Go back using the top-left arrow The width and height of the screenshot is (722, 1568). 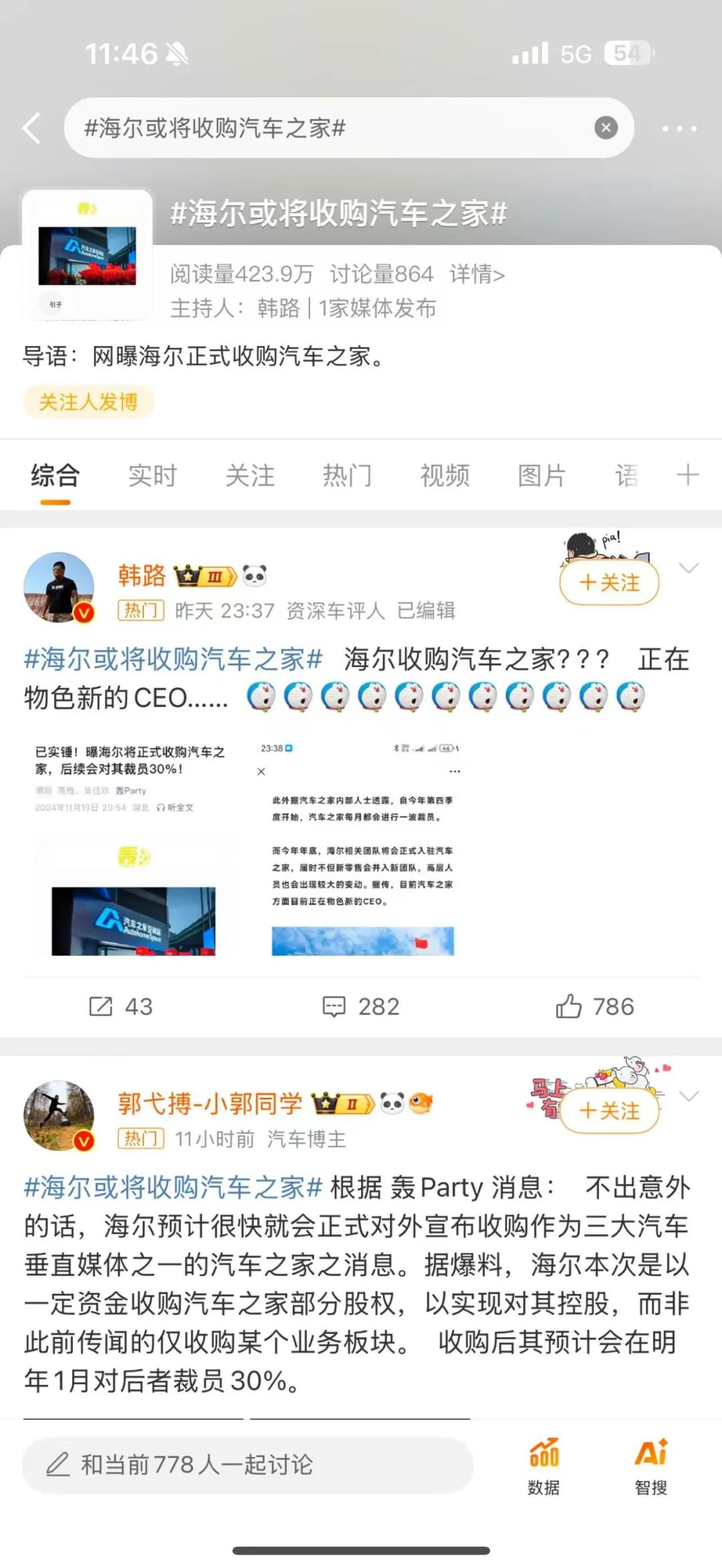point(31,128)
